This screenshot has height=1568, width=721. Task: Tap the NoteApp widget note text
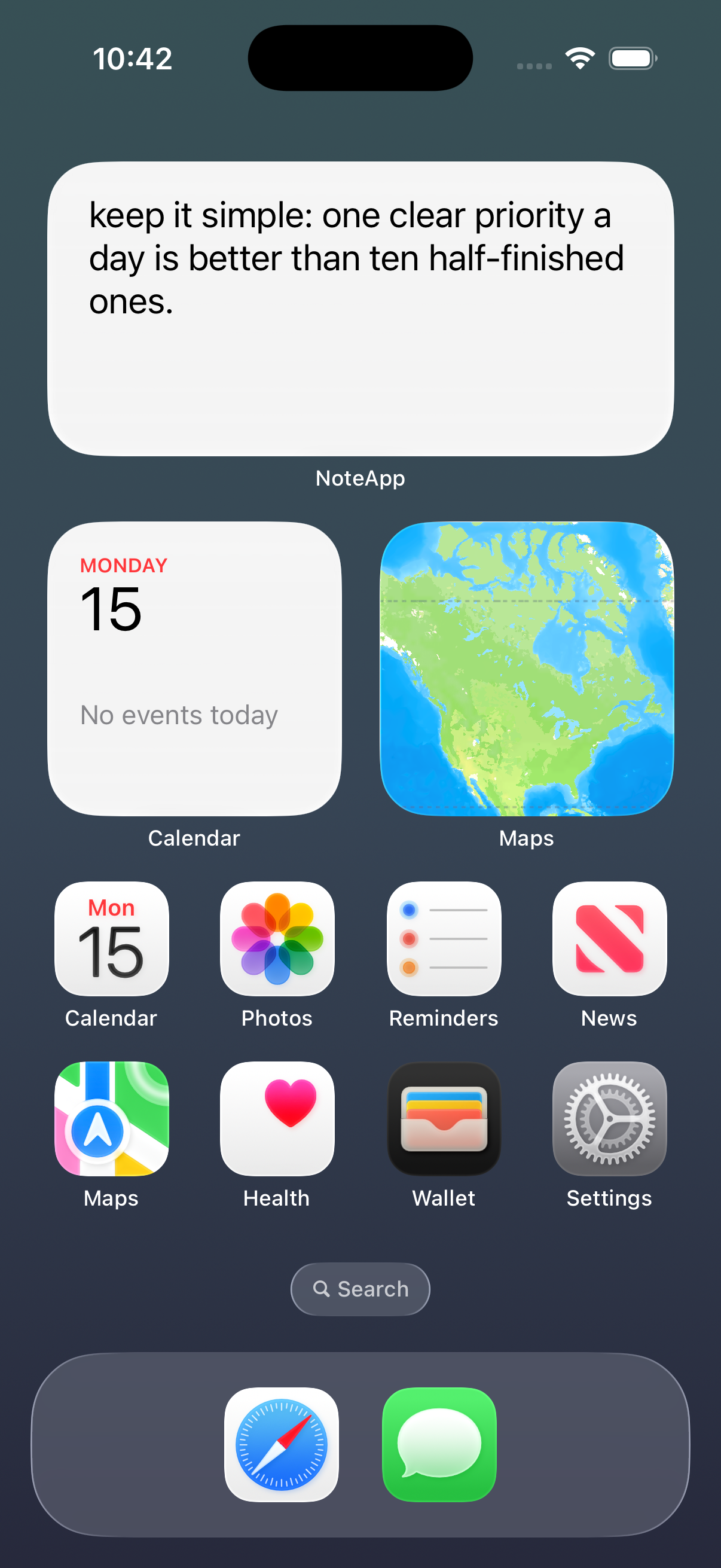(359, 256)
